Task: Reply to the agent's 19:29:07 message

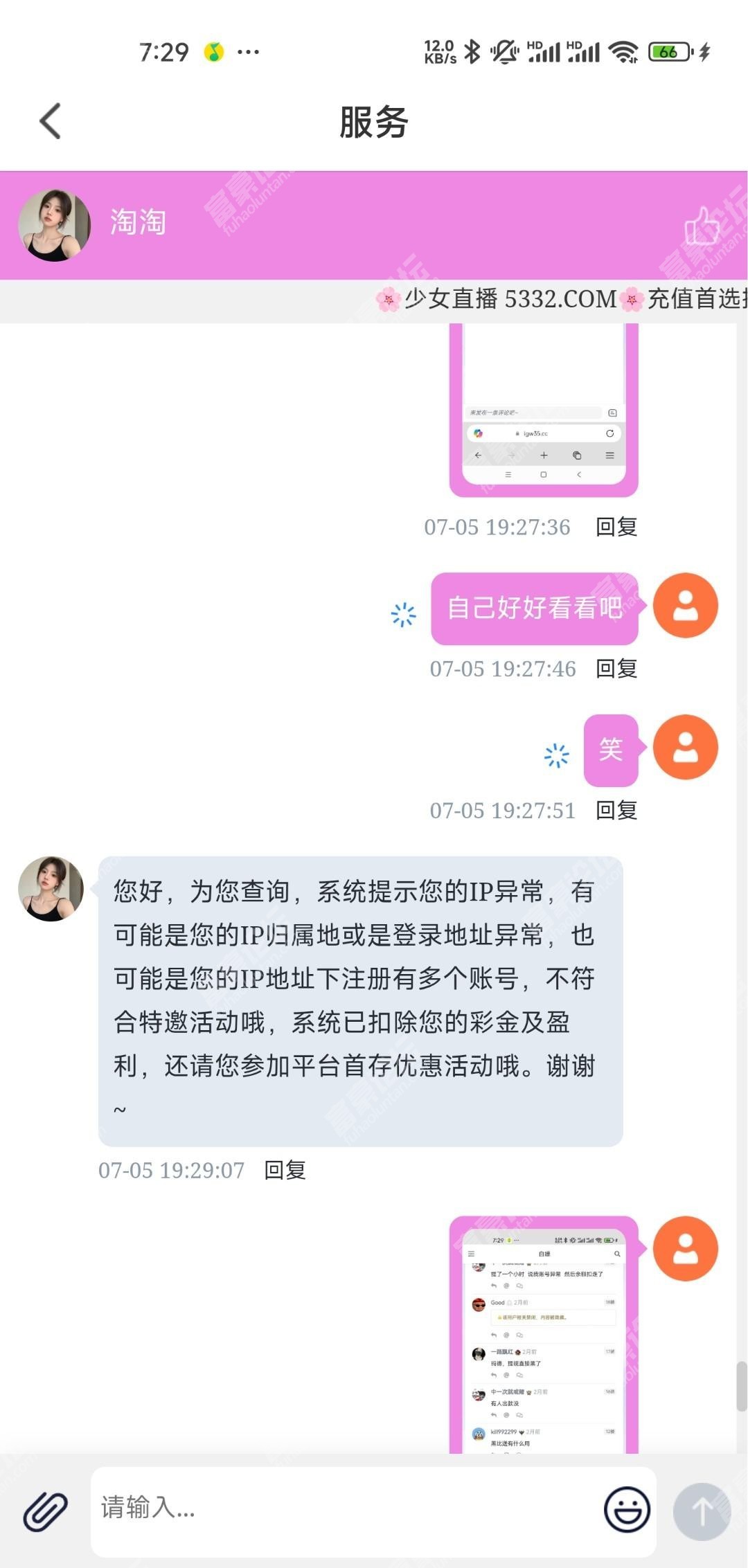Action: 285,1170
